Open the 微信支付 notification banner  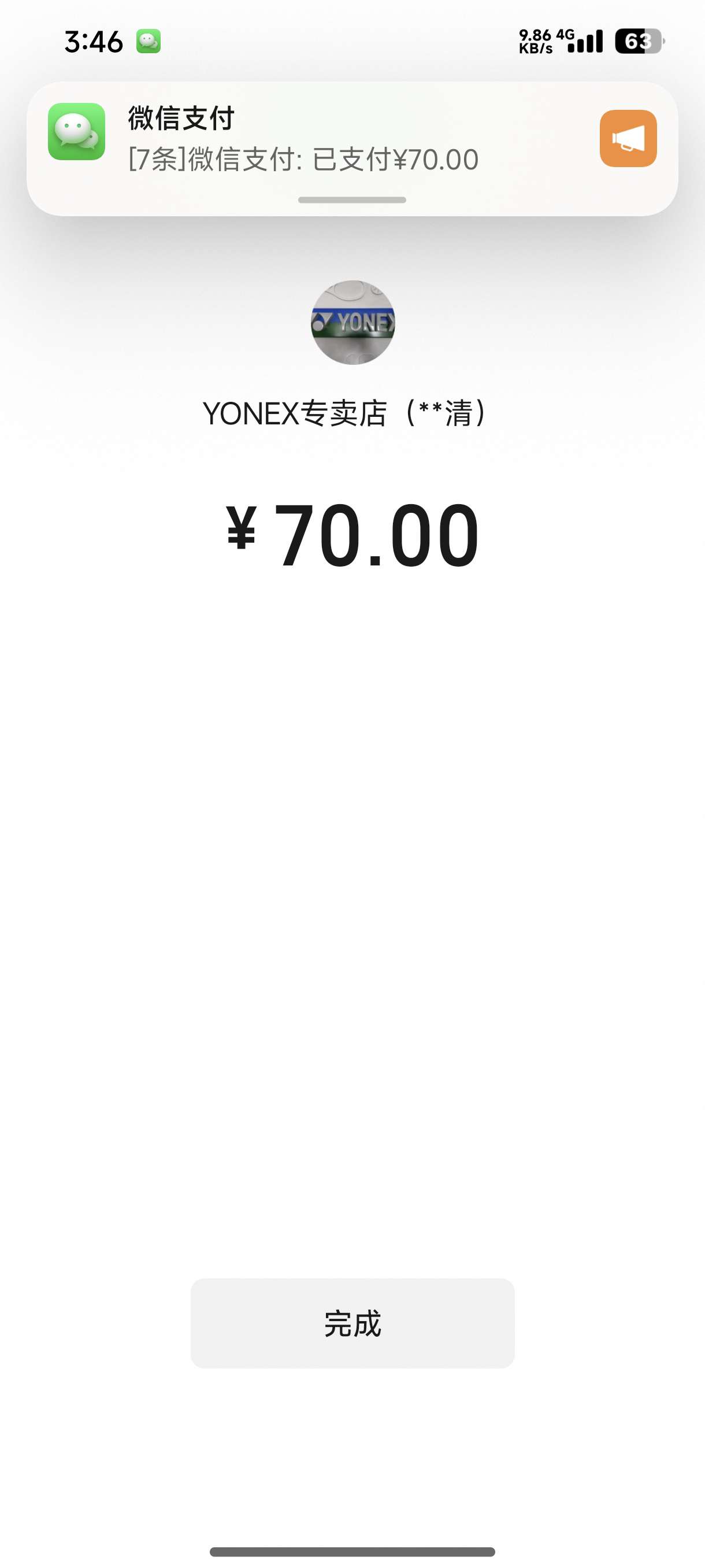tap(304, 140)
